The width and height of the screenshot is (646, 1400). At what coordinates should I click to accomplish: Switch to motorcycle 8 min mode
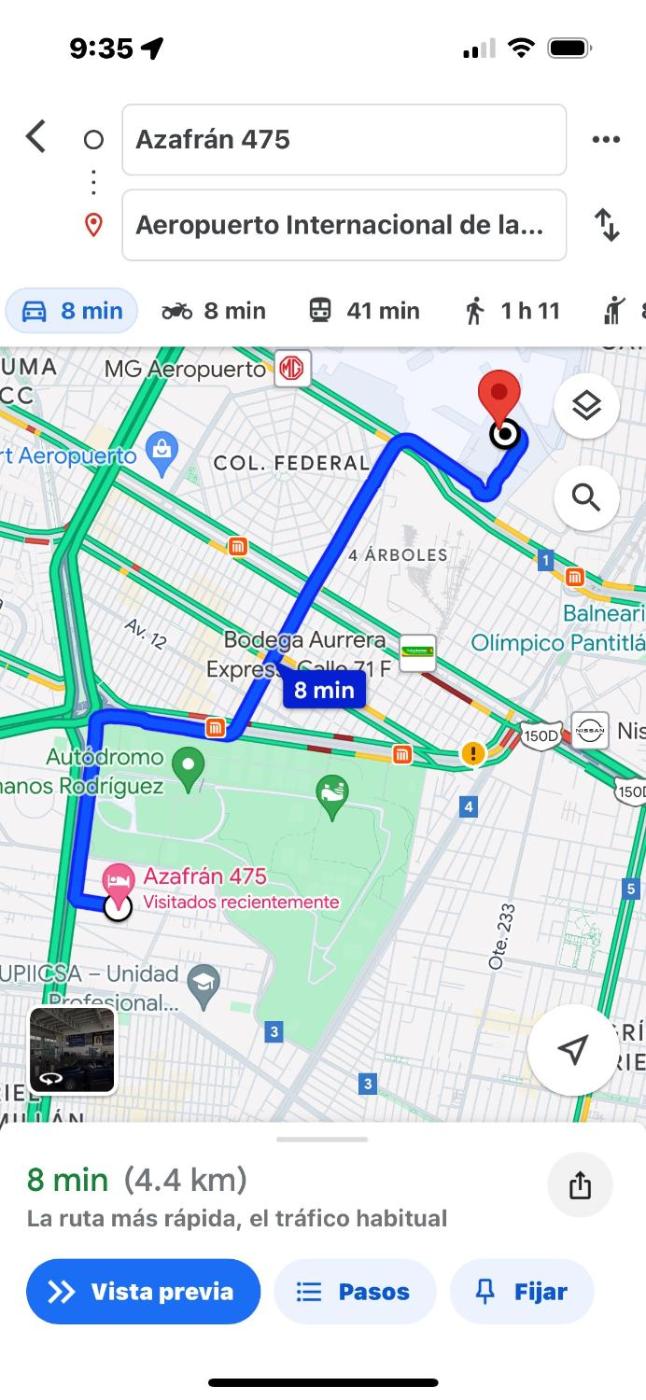point(213,311)
